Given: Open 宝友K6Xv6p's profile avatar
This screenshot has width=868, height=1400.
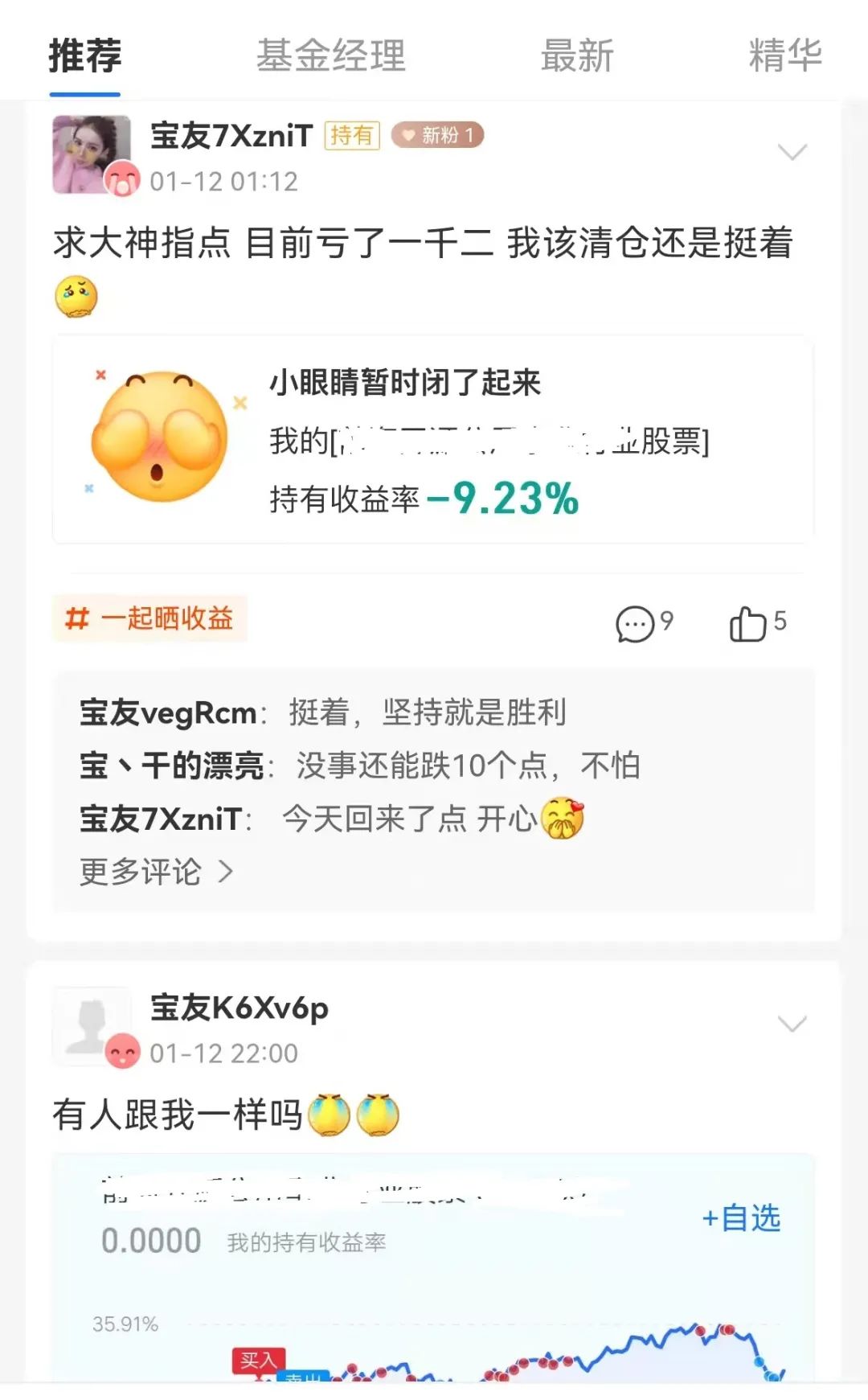Looking at the screenshot, I should [x=92, y=1027].
